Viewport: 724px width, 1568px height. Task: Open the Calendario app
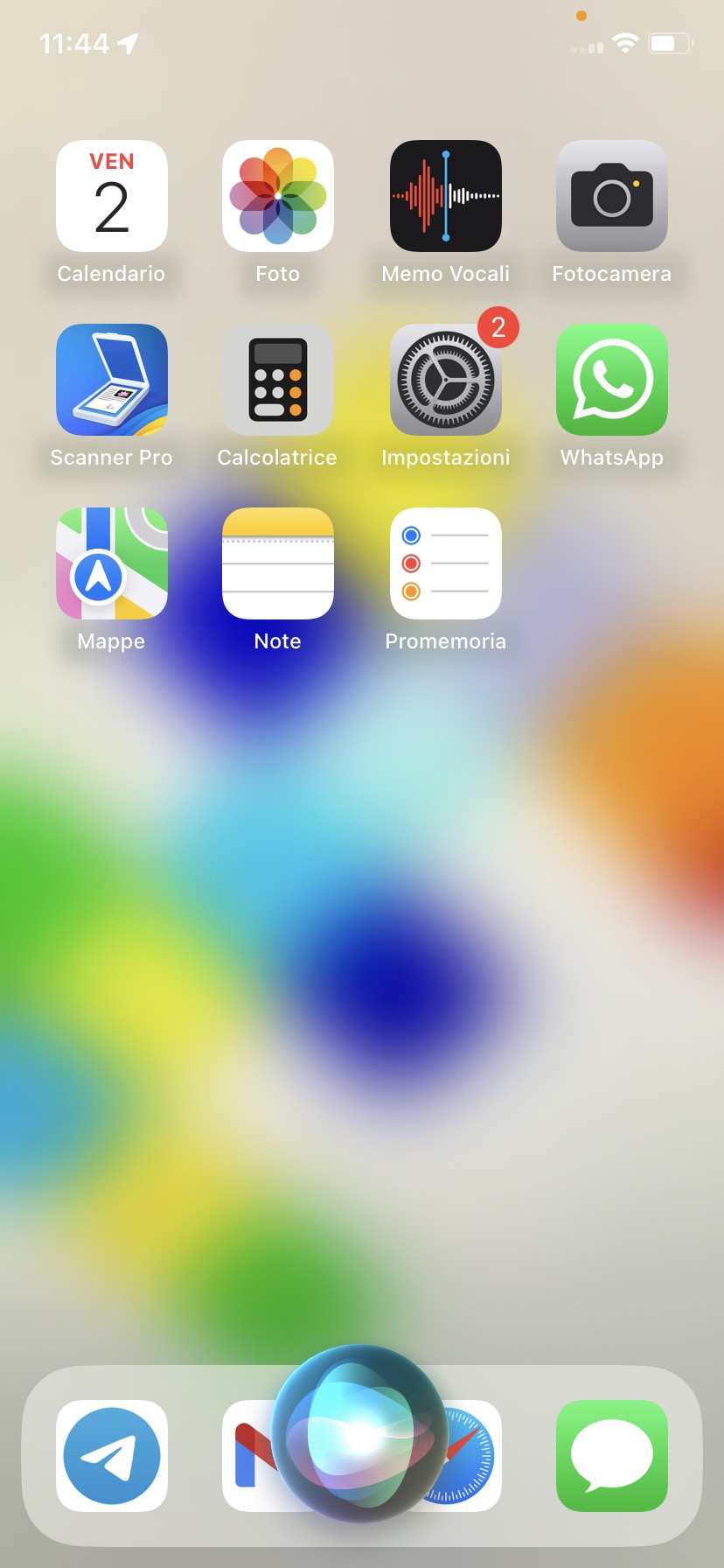[111, 196]
